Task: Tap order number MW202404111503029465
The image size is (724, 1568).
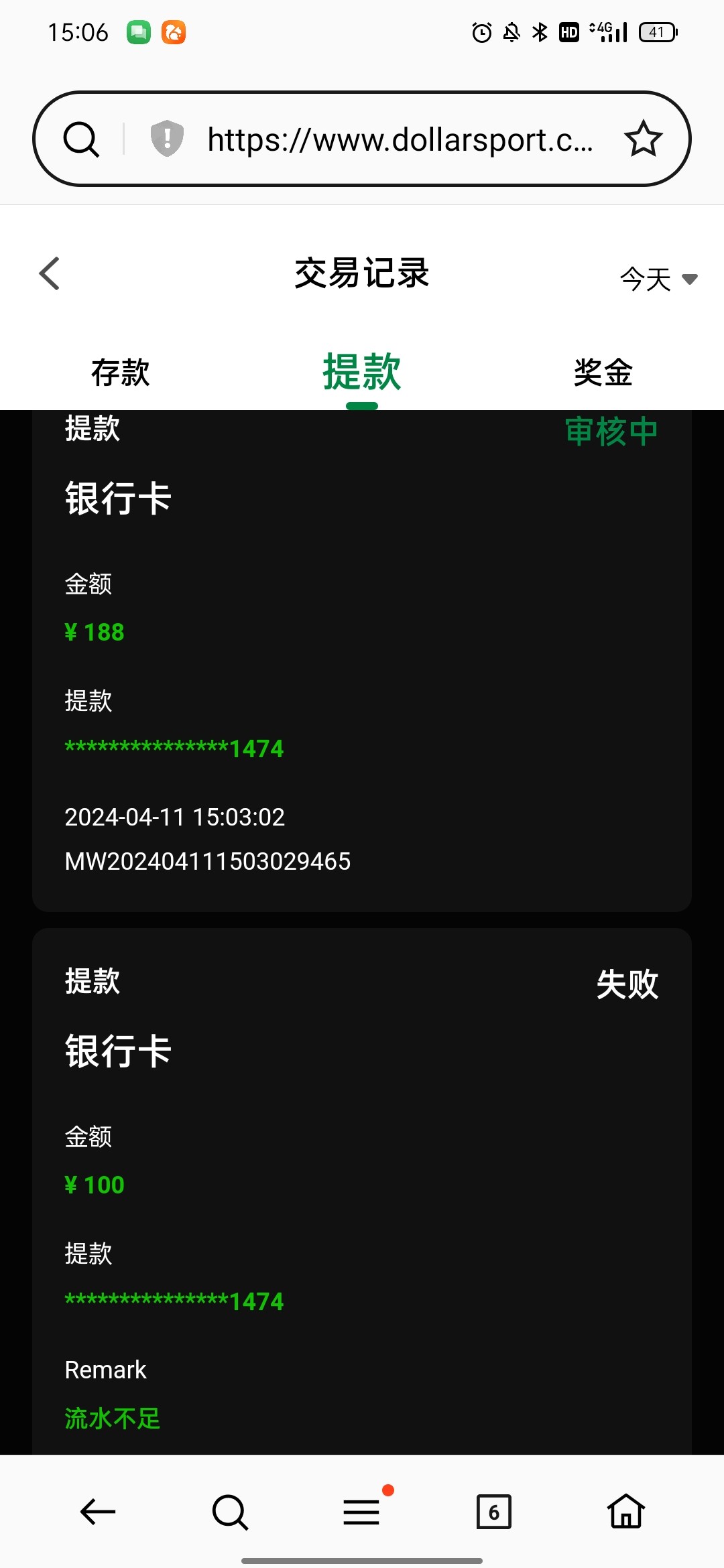Action: point(206,861)
